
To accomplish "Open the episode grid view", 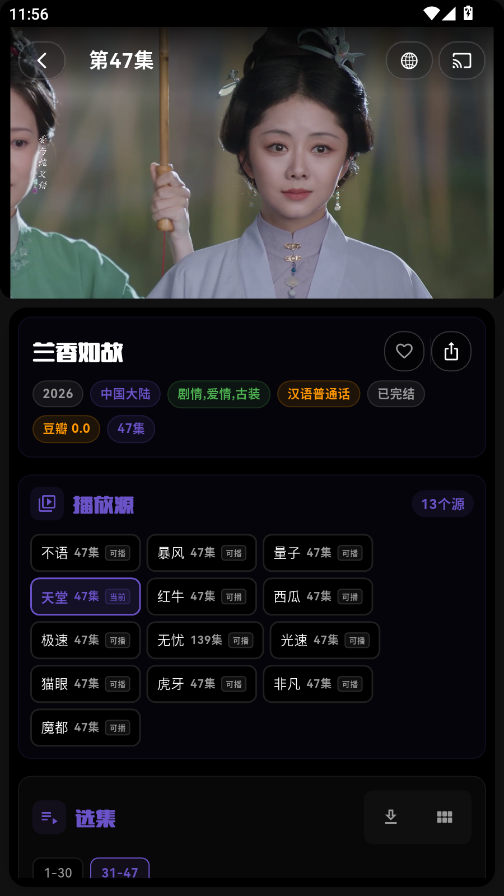I will tap(445, 817).
